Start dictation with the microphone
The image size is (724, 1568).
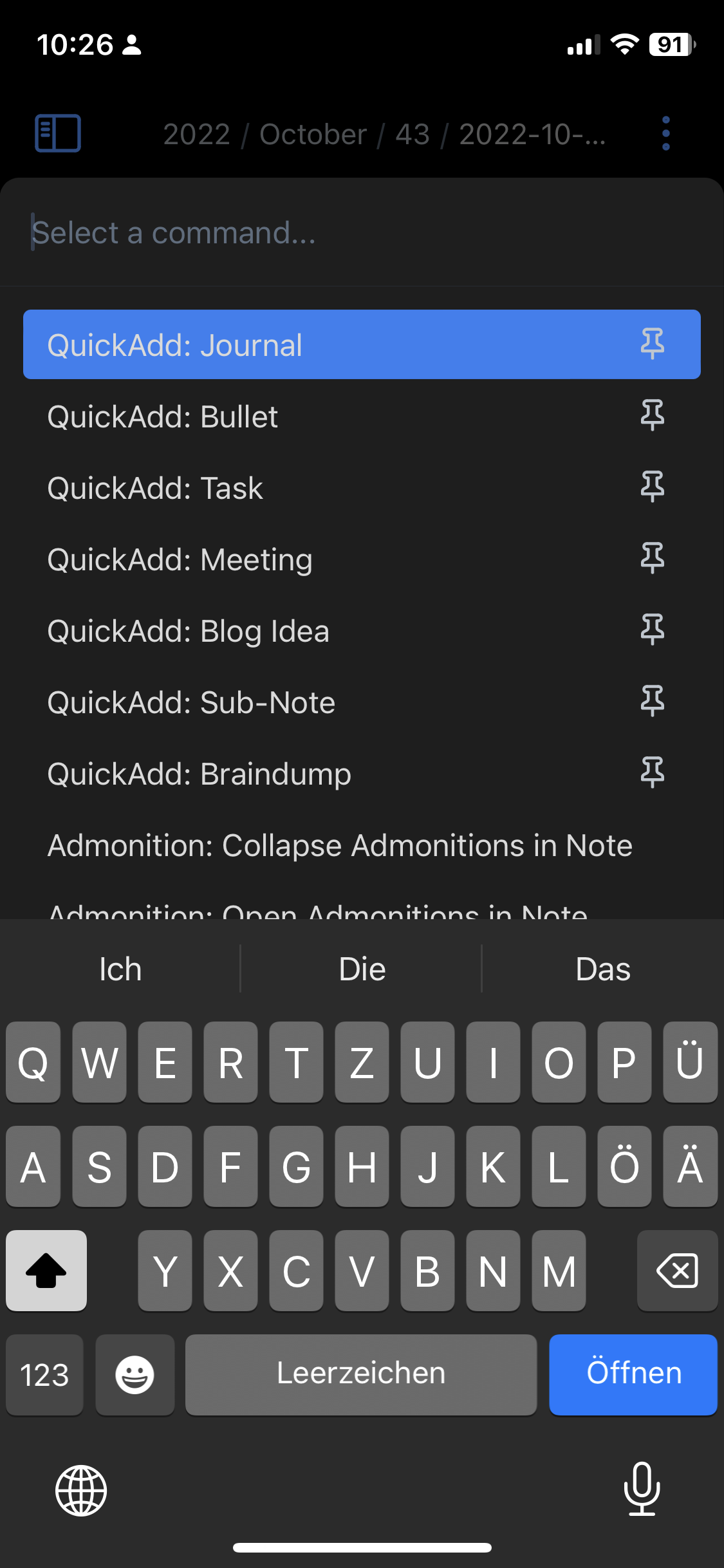click(x=642, y=1489)
